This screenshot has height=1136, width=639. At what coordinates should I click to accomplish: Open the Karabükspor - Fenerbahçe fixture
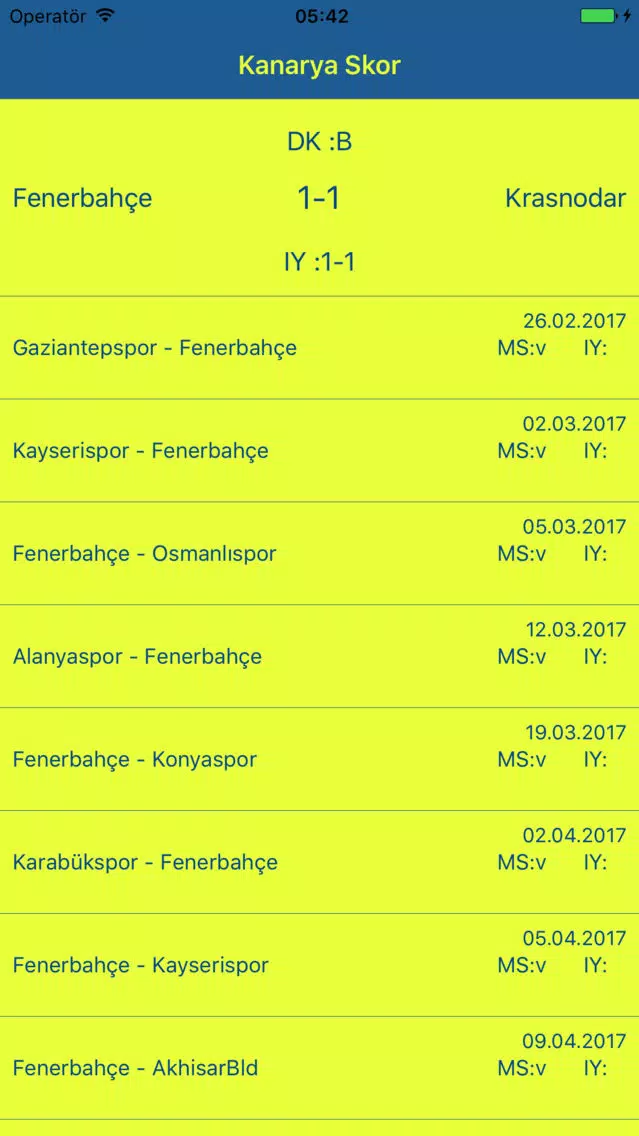tap(146, 863)
